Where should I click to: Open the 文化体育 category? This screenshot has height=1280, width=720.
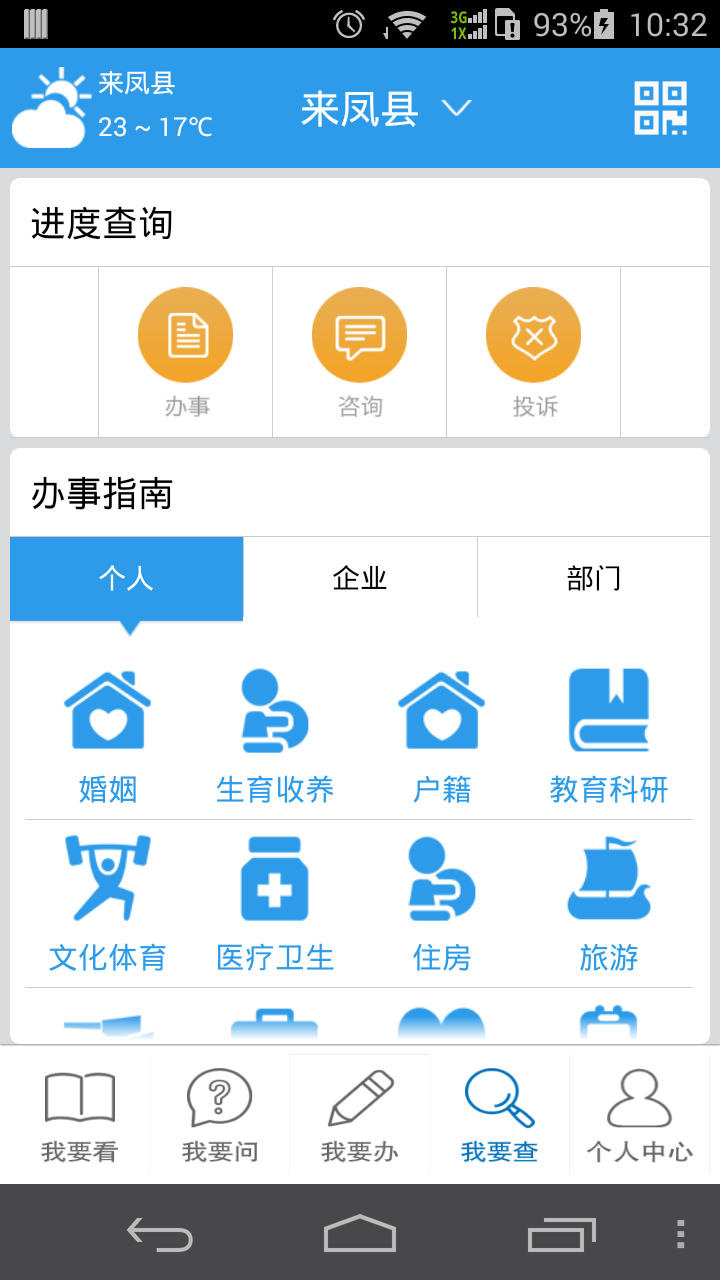pos(108,904)
